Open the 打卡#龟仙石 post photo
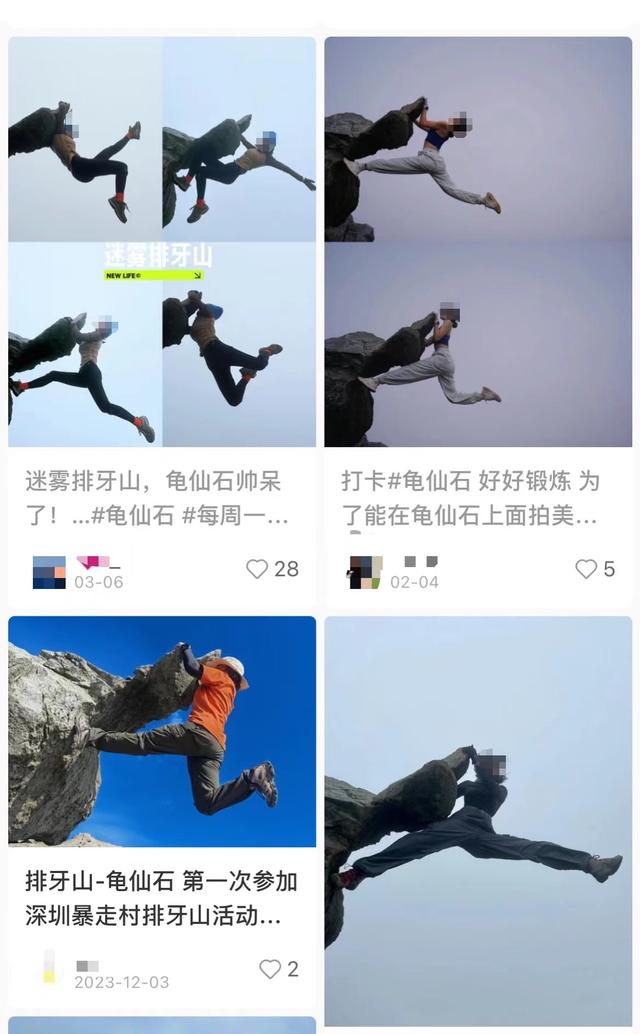Viewport: 640px width, 1034px height. click(x=478, y=242)
